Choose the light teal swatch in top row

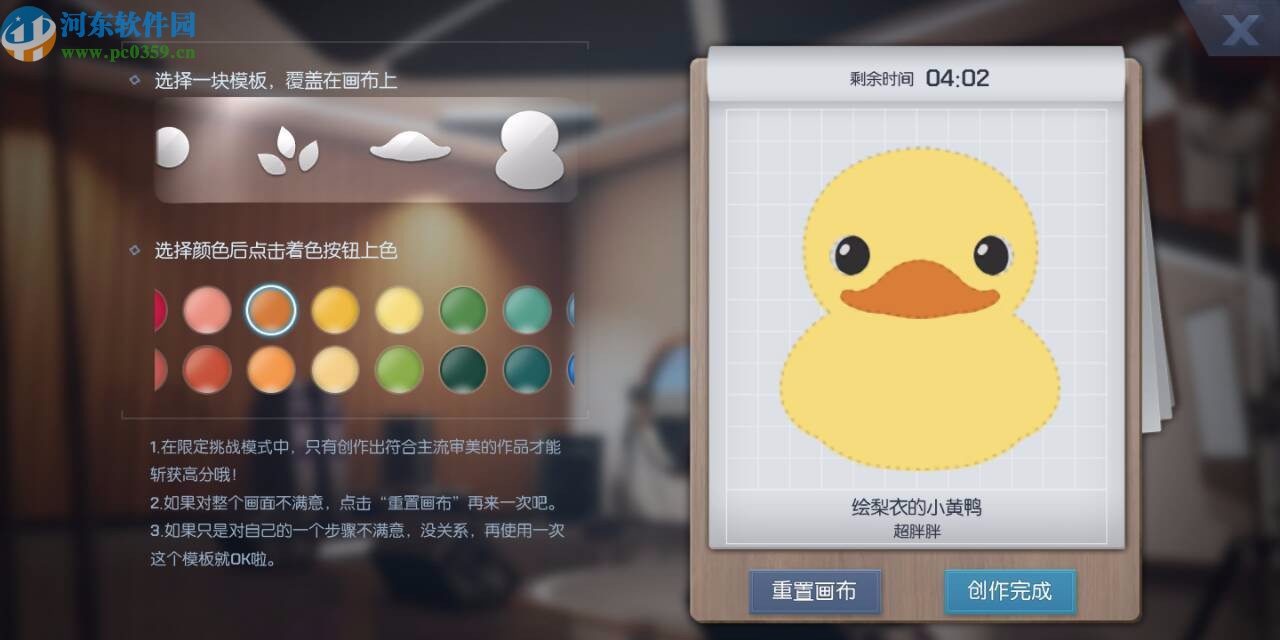[x=527, y=310]
